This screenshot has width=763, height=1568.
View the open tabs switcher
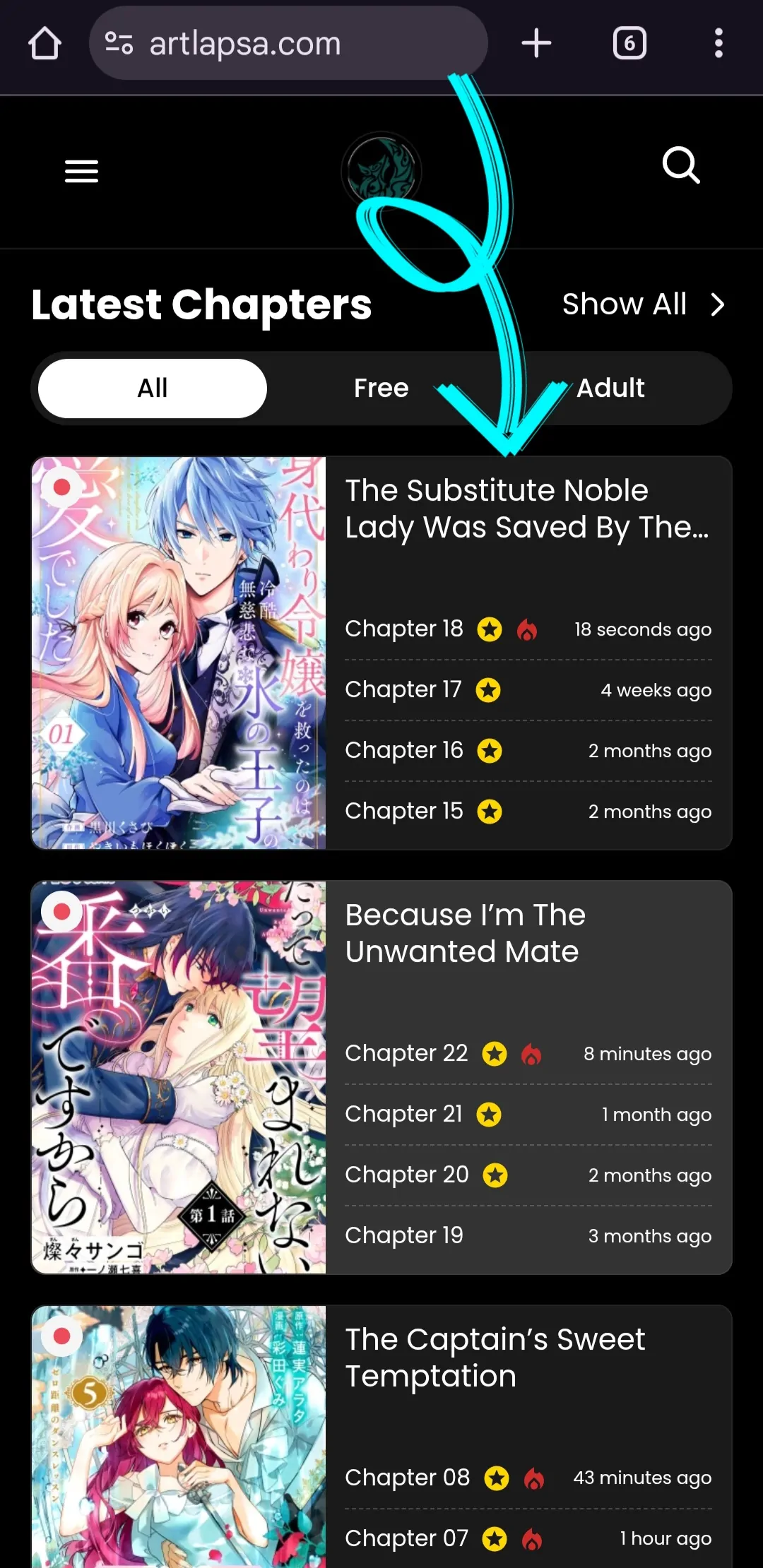click(x=629, y=43)
